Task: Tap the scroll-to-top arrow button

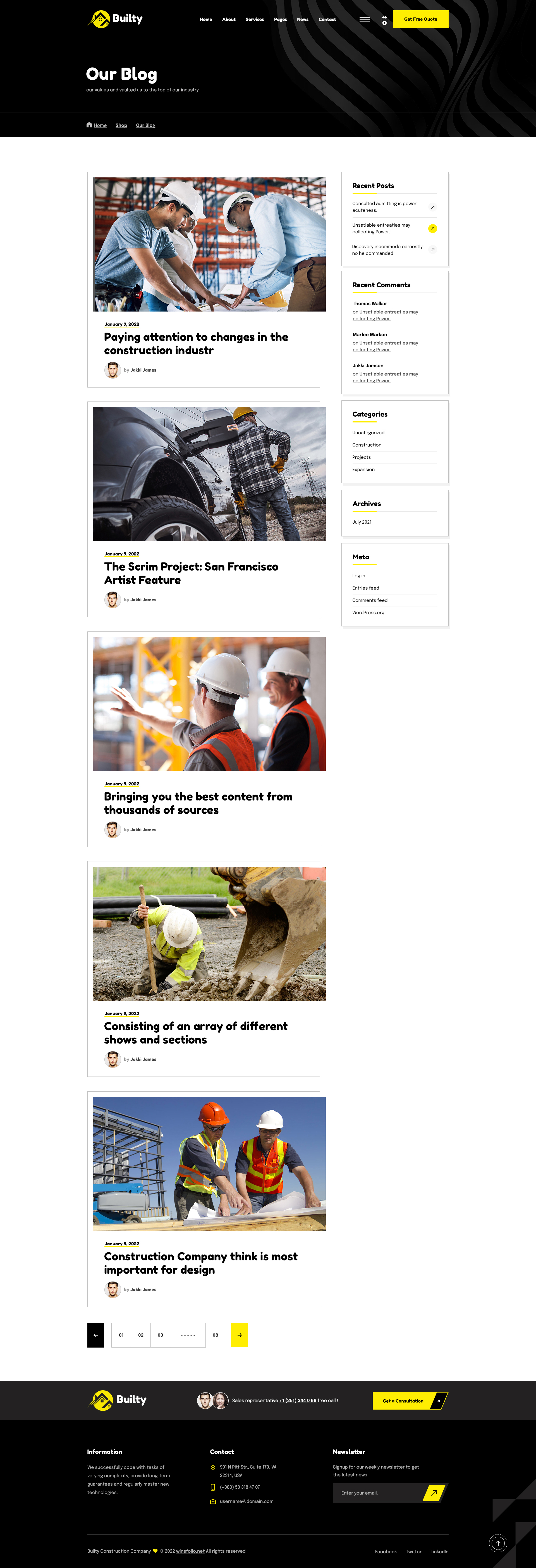Action: coord(498,1543)
